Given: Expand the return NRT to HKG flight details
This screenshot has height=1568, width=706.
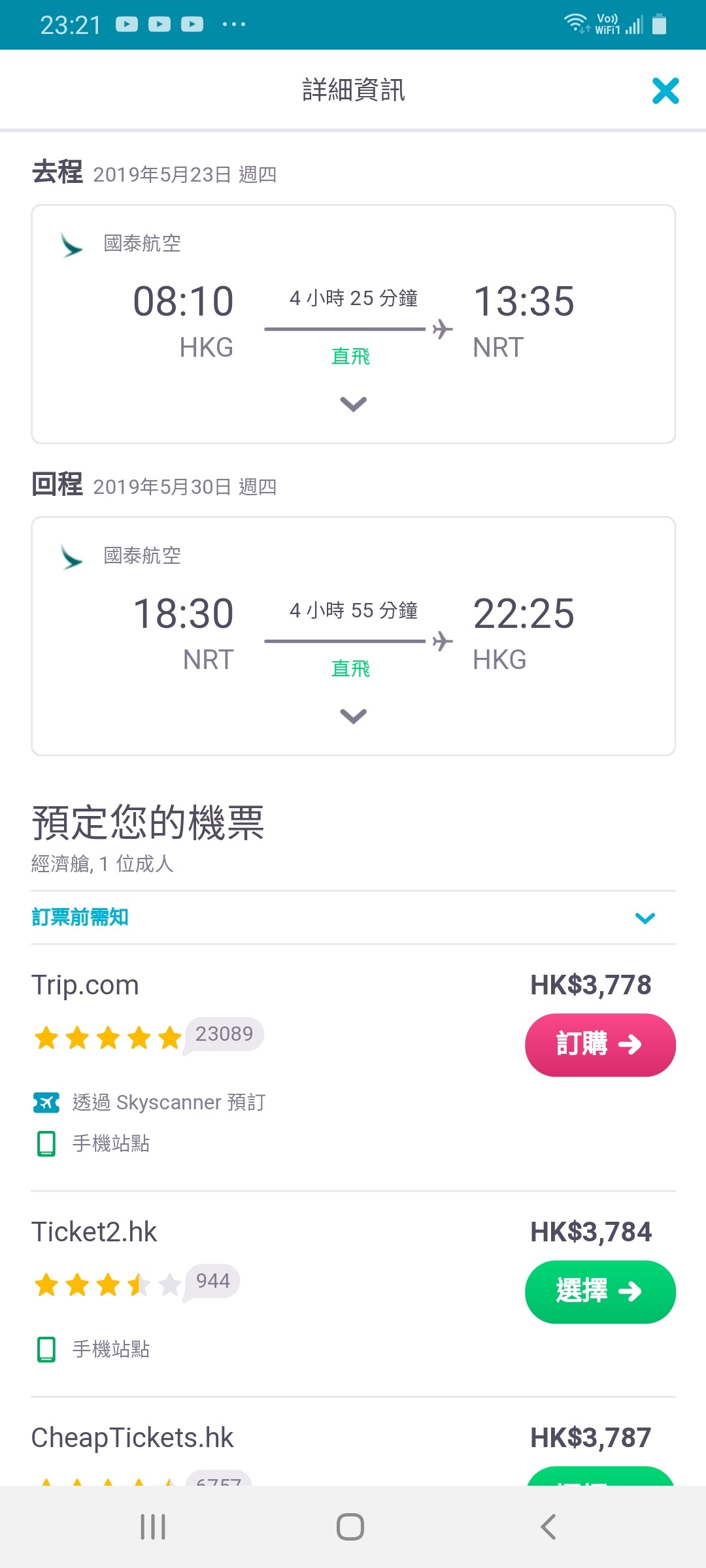Looking at the screenshot, I should point(353,717).
